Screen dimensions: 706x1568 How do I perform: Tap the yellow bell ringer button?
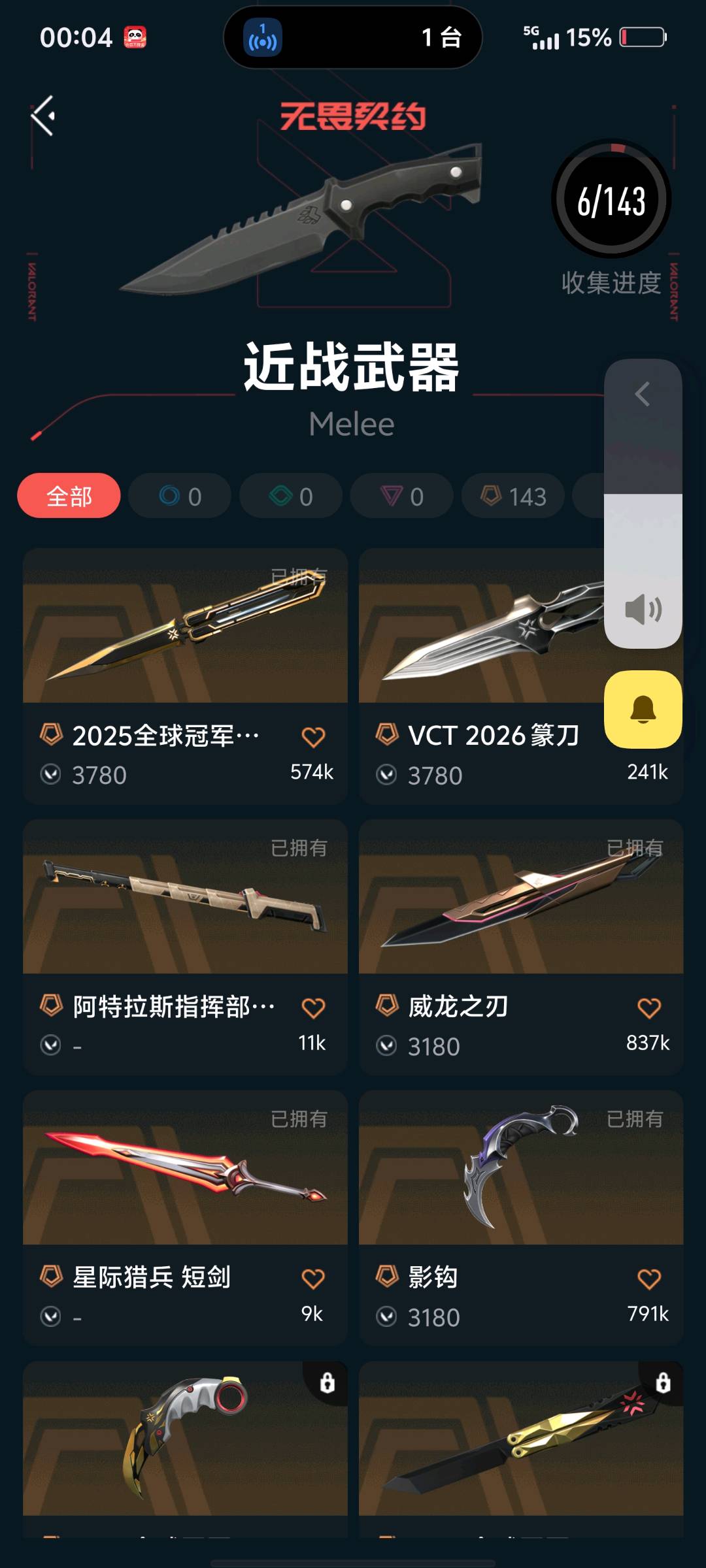point(643,710)
